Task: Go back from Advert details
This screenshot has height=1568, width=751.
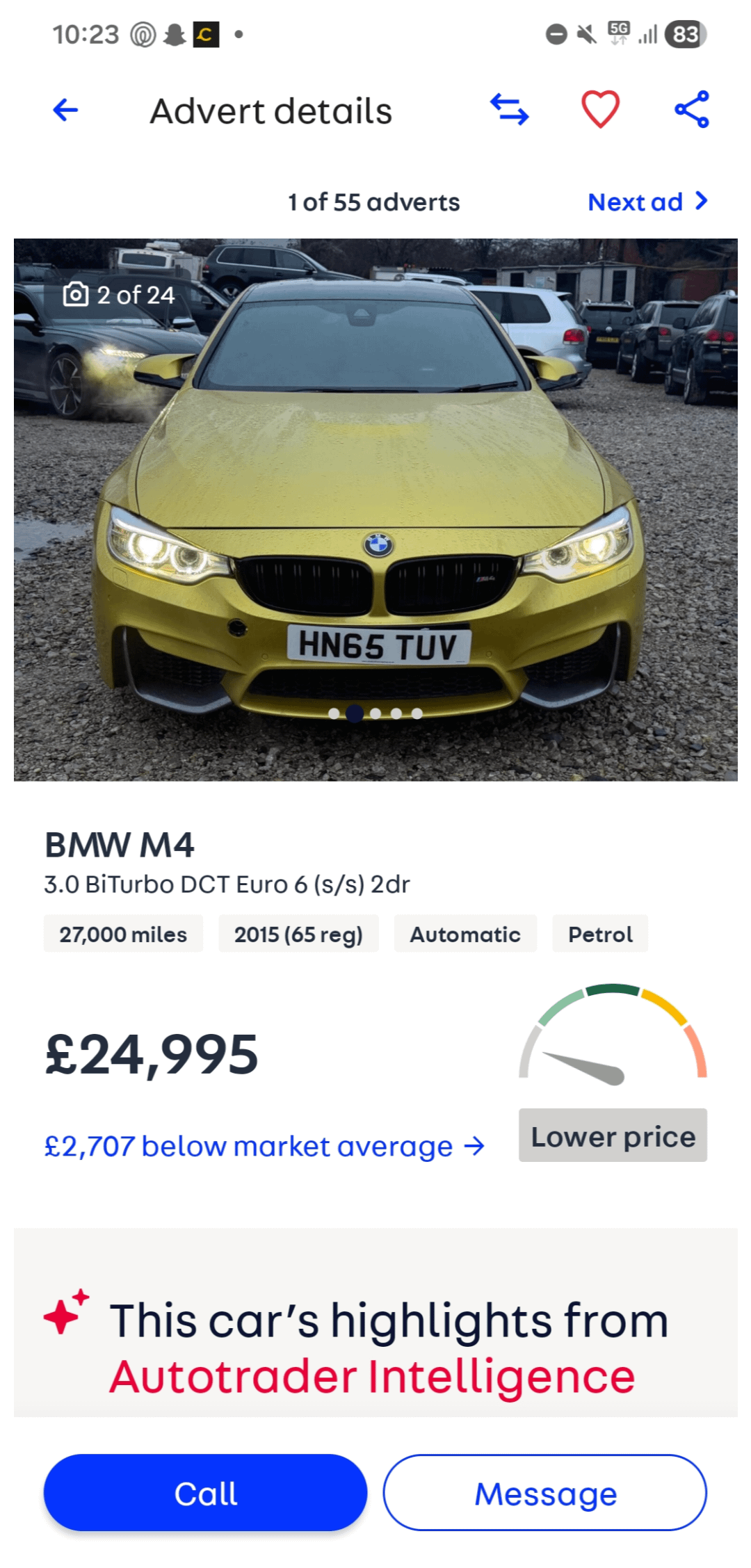Action: click(x=66, y=110)
